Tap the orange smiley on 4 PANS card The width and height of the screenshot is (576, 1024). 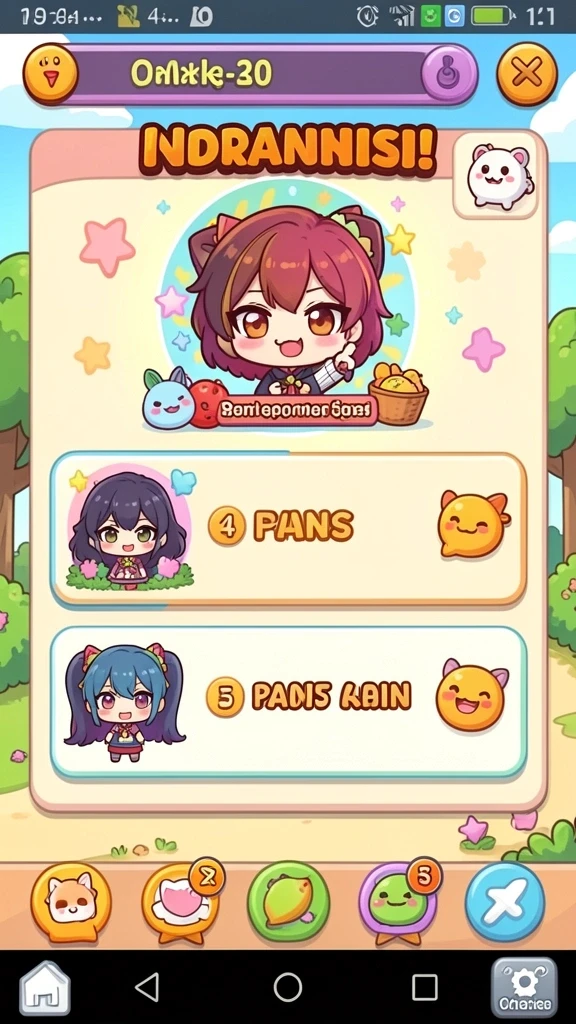[x=472, y=524]
